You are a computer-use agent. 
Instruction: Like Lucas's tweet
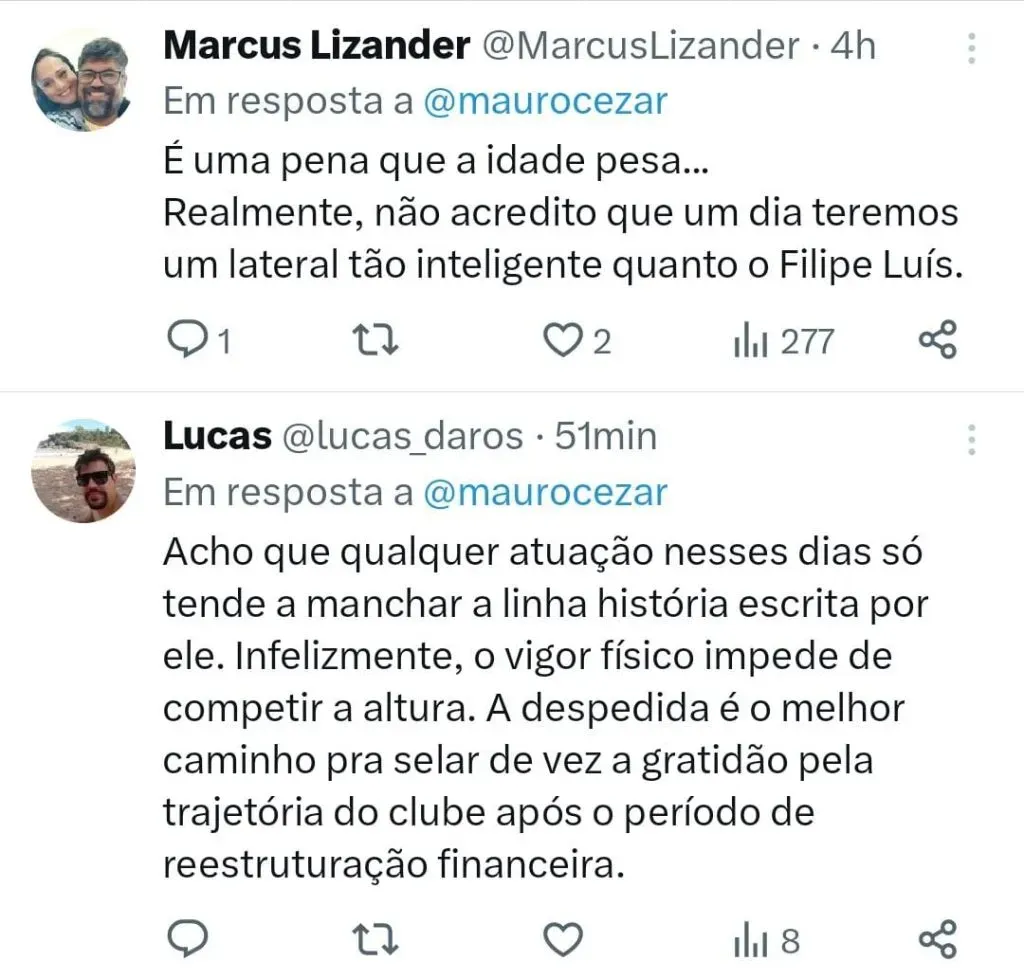click(562, 939)
